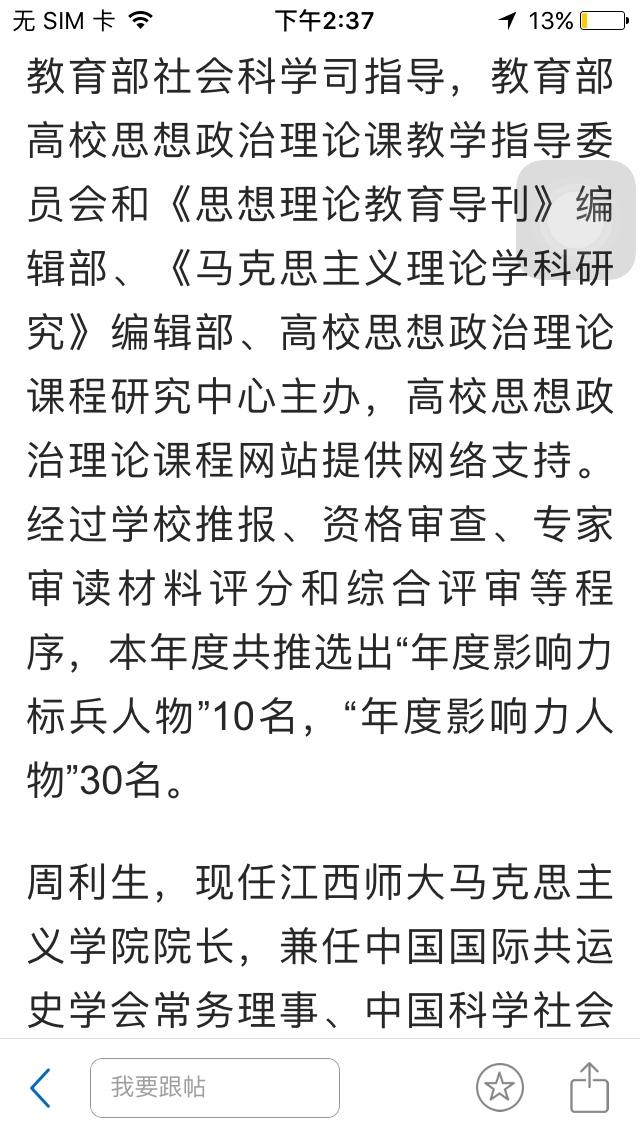Go back with the back arrow
Screen dimensions: 640x1136
pos(40,1087)
